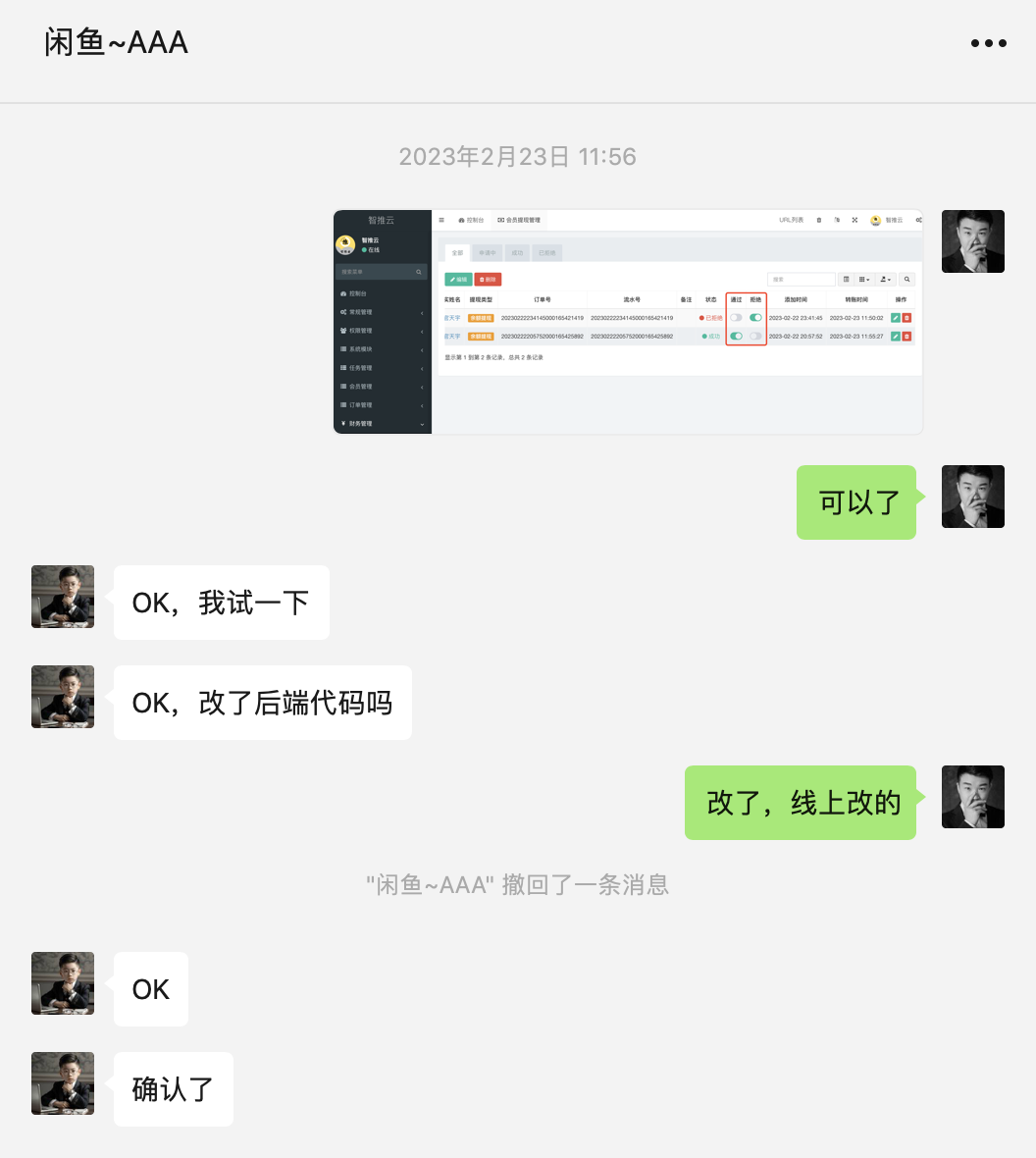Tap the contact avatar beside "OK，我试一下"
The image size is (1036, 1158).
click(x=63, y=597)
